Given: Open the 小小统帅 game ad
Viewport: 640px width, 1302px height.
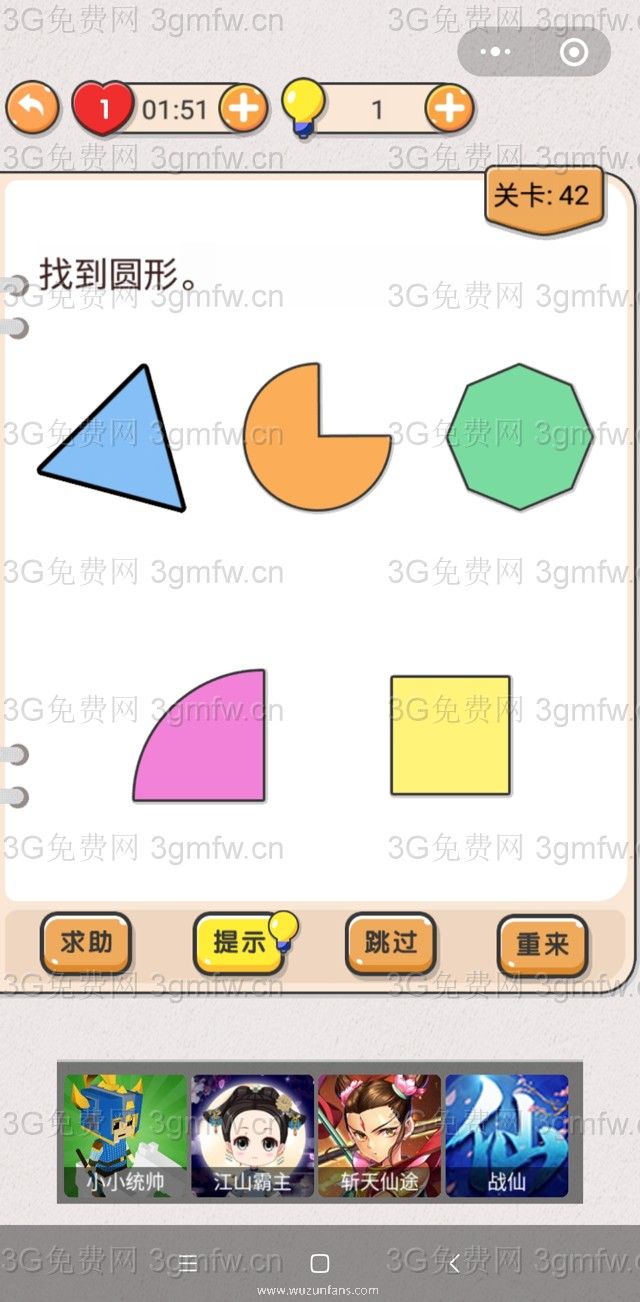Looking at the screenshot, I should click(x=125, y=1136).
